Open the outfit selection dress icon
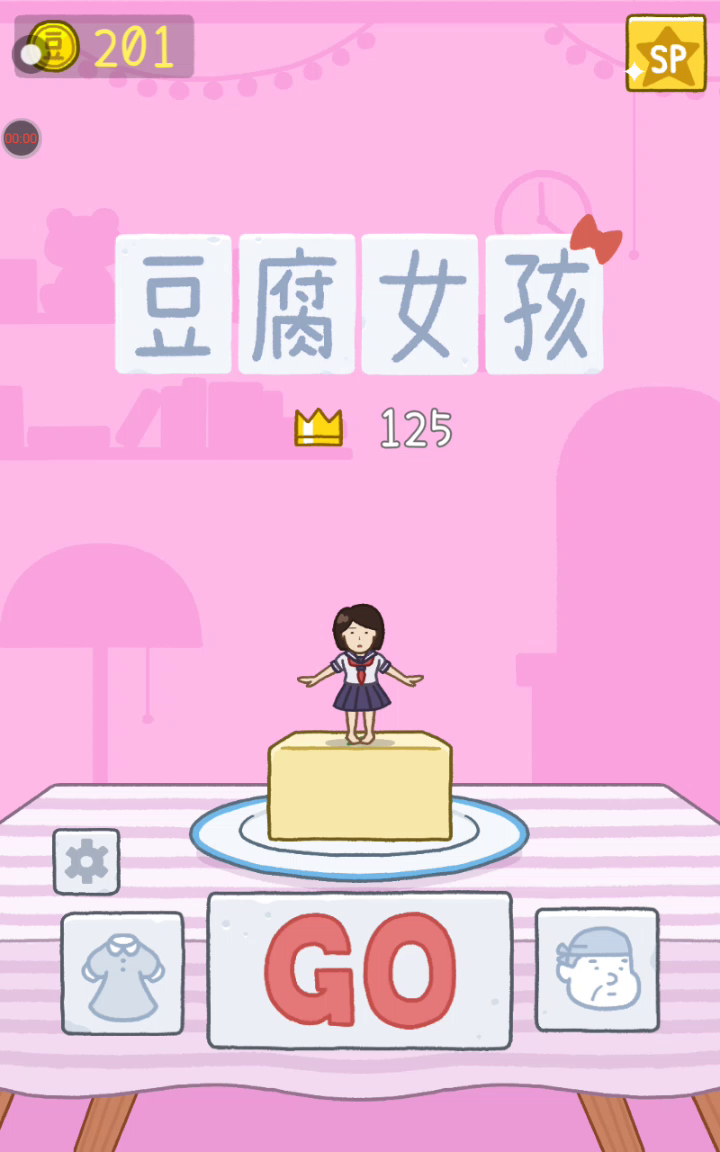 (x=122, y=973)
